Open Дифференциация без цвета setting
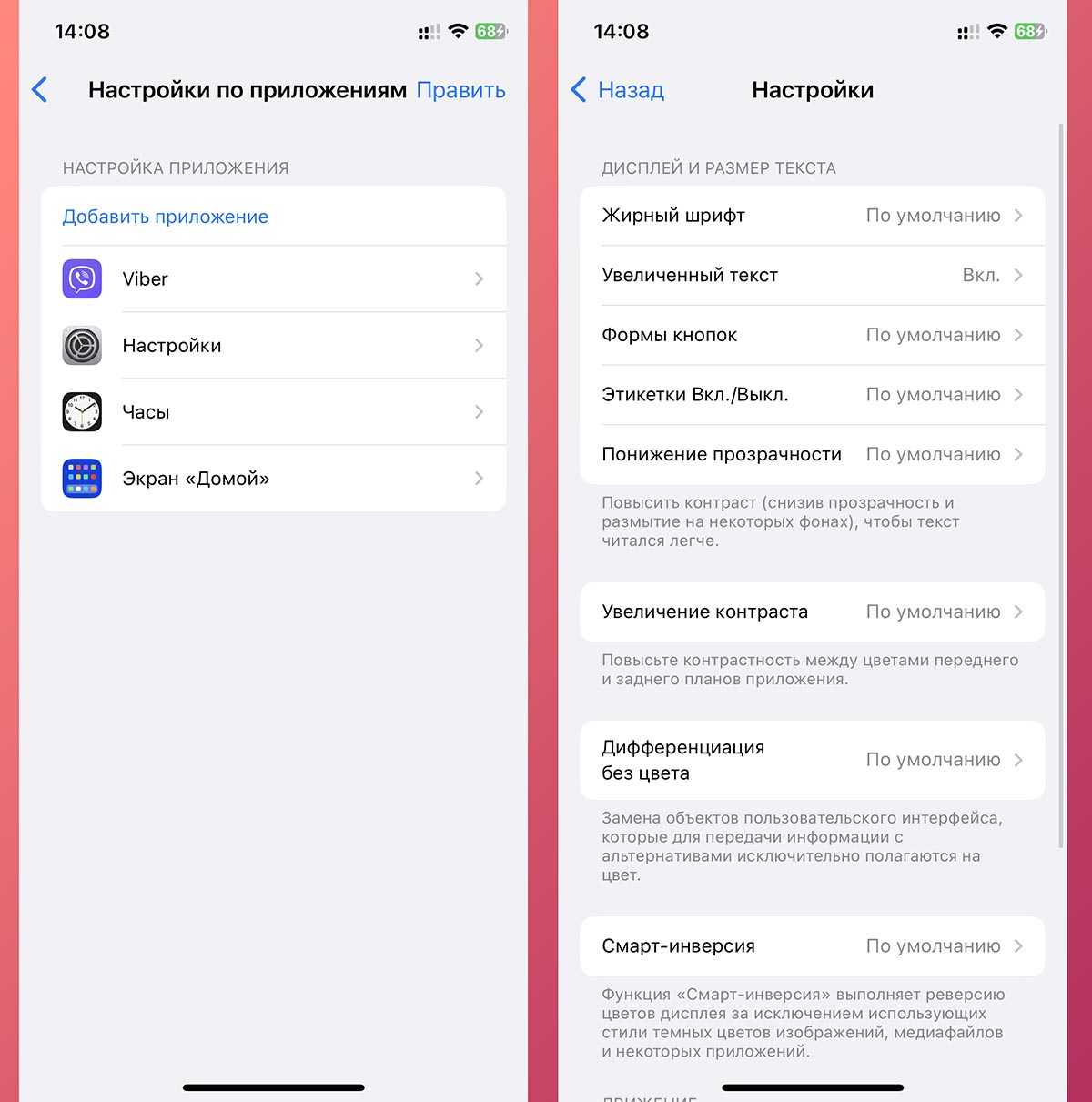The image size is (1092, 1102). (812, 760)
